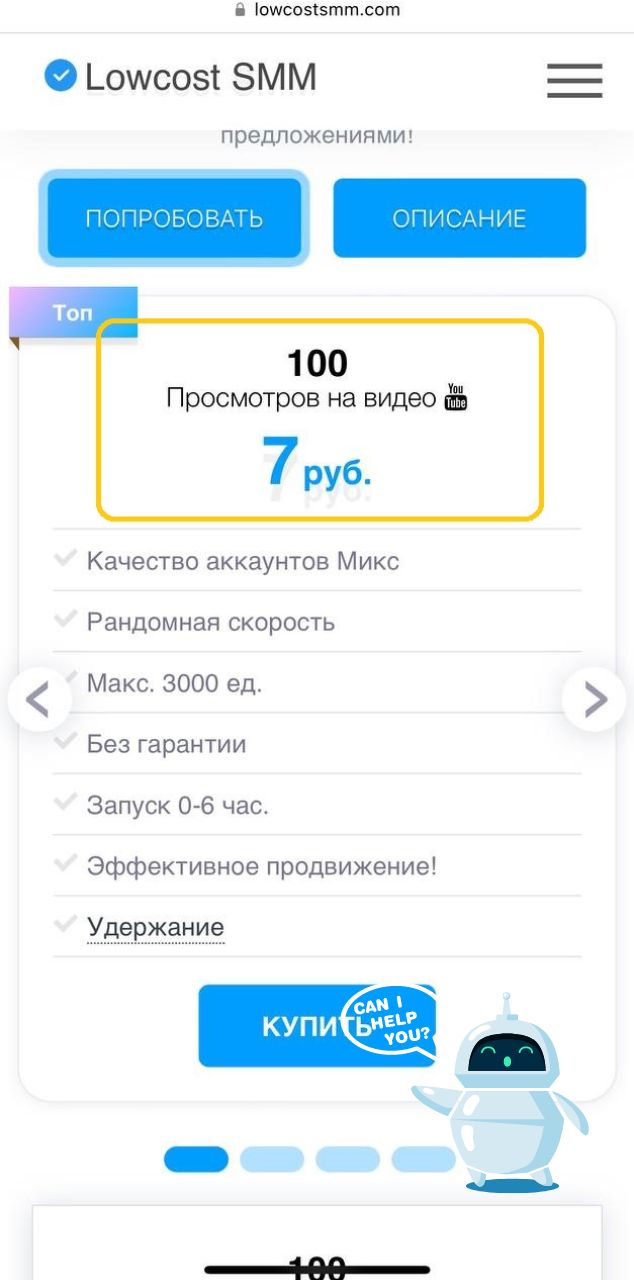Screen dimensions: 634x1280
Task: Tap the lowcostsmm.com address bar
Action: click(317, 10)
